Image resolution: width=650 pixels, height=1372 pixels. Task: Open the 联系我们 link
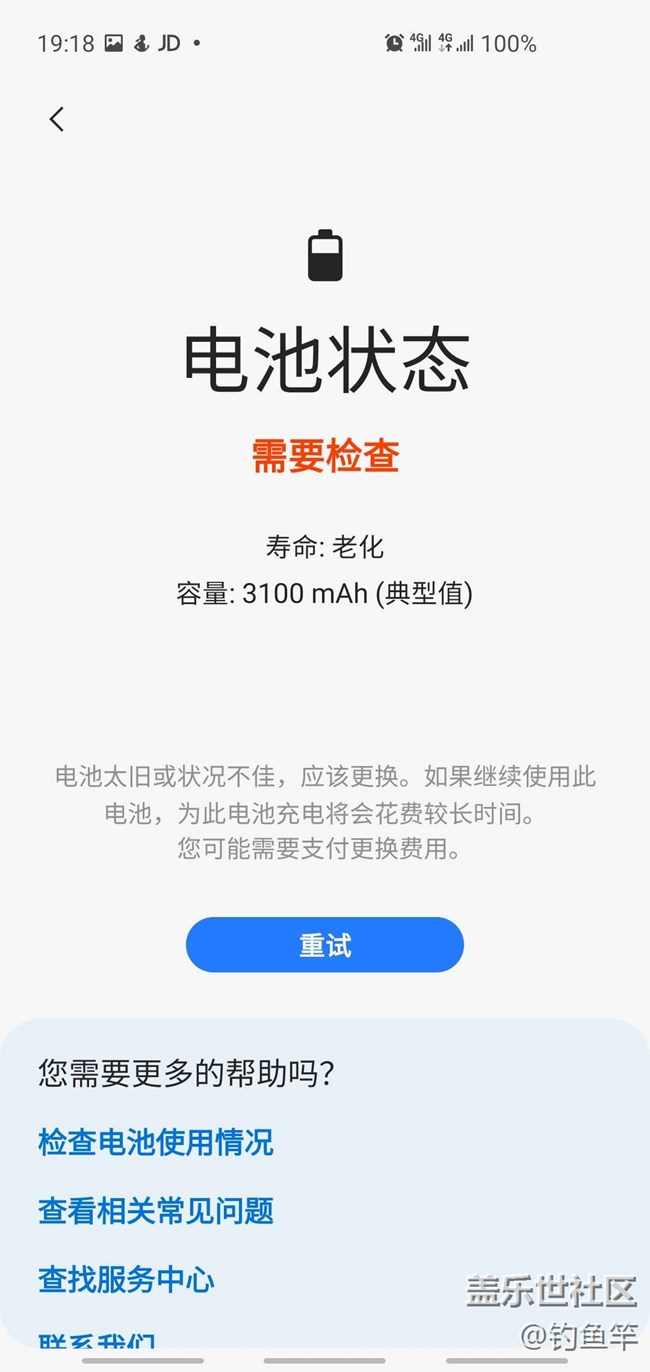[97, 1340]
